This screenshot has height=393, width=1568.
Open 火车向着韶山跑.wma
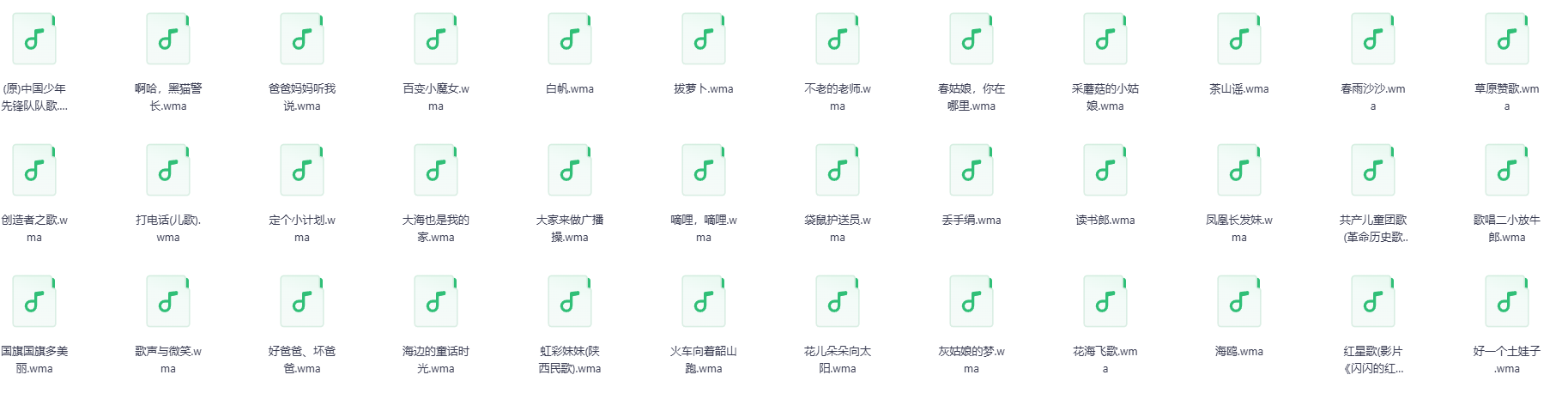(704, 303)
